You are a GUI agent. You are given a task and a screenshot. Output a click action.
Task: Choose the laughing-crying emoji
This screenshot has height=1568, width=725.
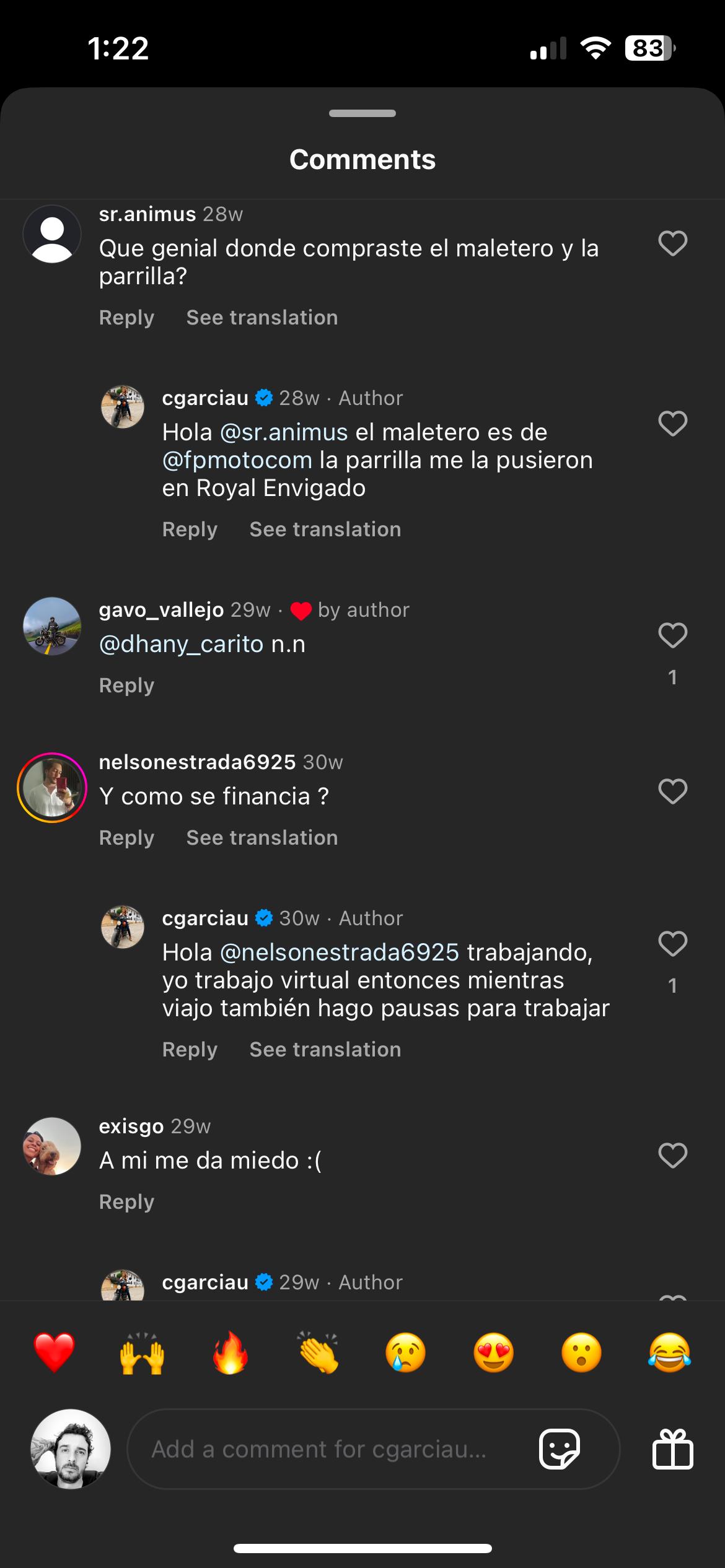click(669, 1352)
